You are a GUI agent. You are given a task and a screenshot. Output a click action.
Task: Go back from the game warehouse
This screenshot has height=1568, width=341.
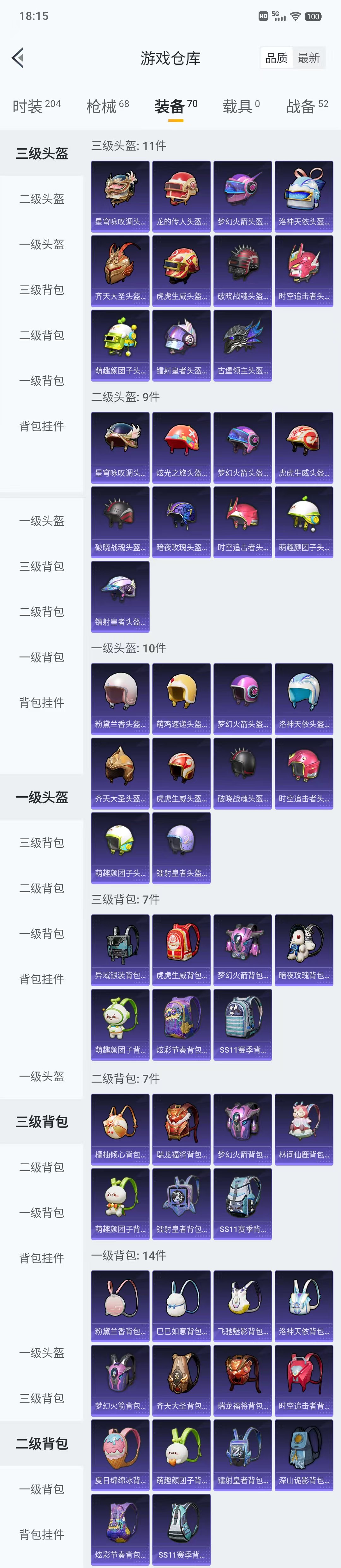[x=18, y=58]
